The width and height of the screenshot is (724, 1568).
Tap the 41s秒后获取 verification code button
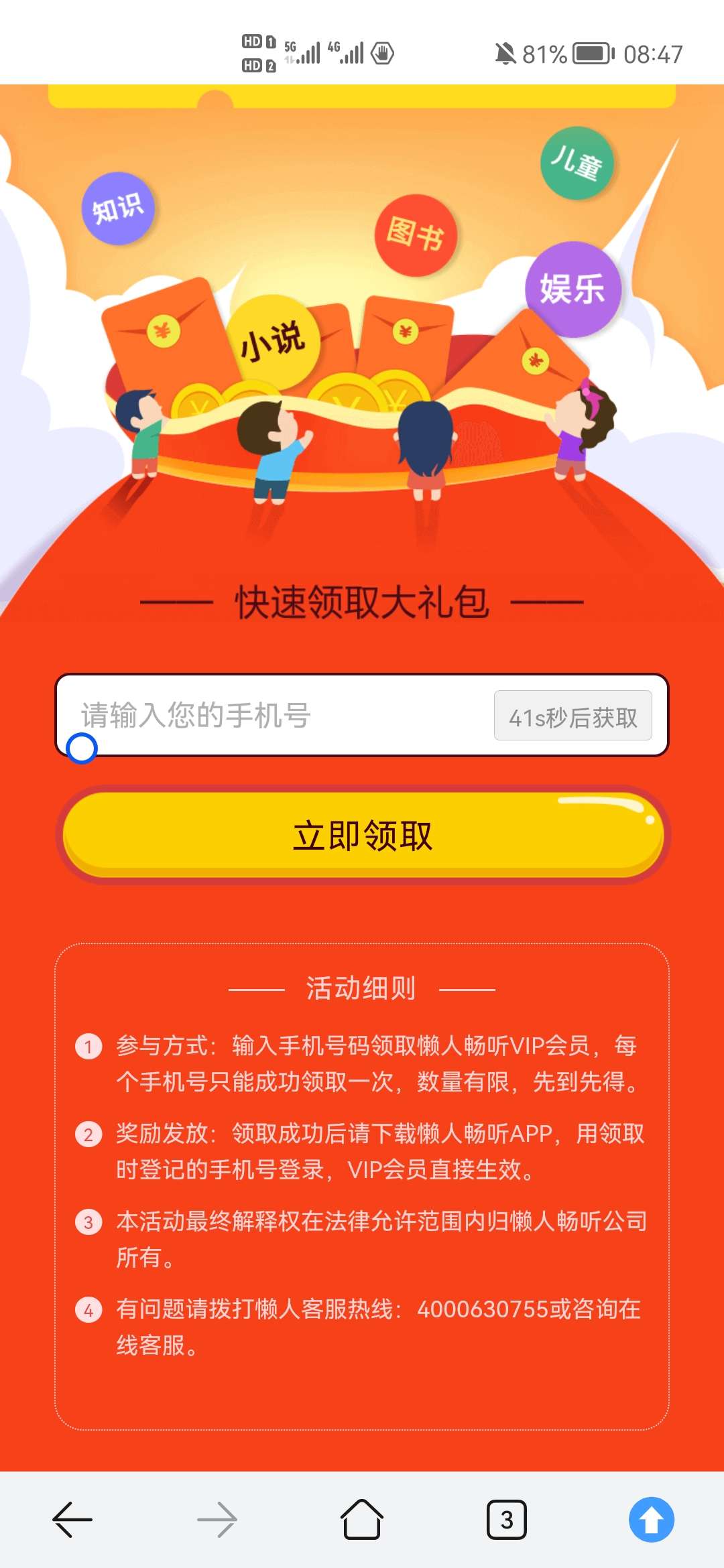(x=572, y=716)
